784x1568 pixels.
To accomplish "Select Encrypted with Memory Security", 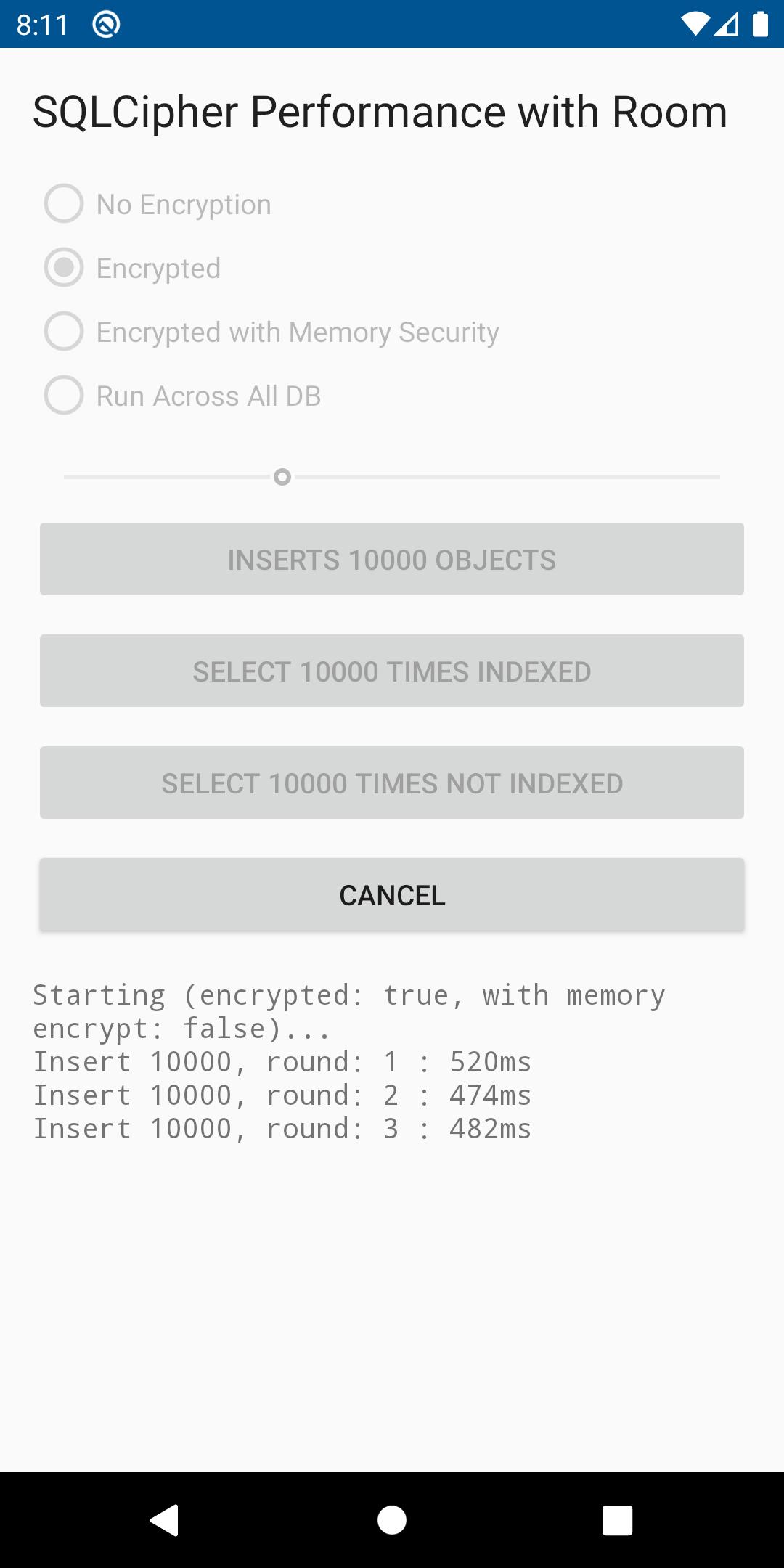I will coord(271,332).
